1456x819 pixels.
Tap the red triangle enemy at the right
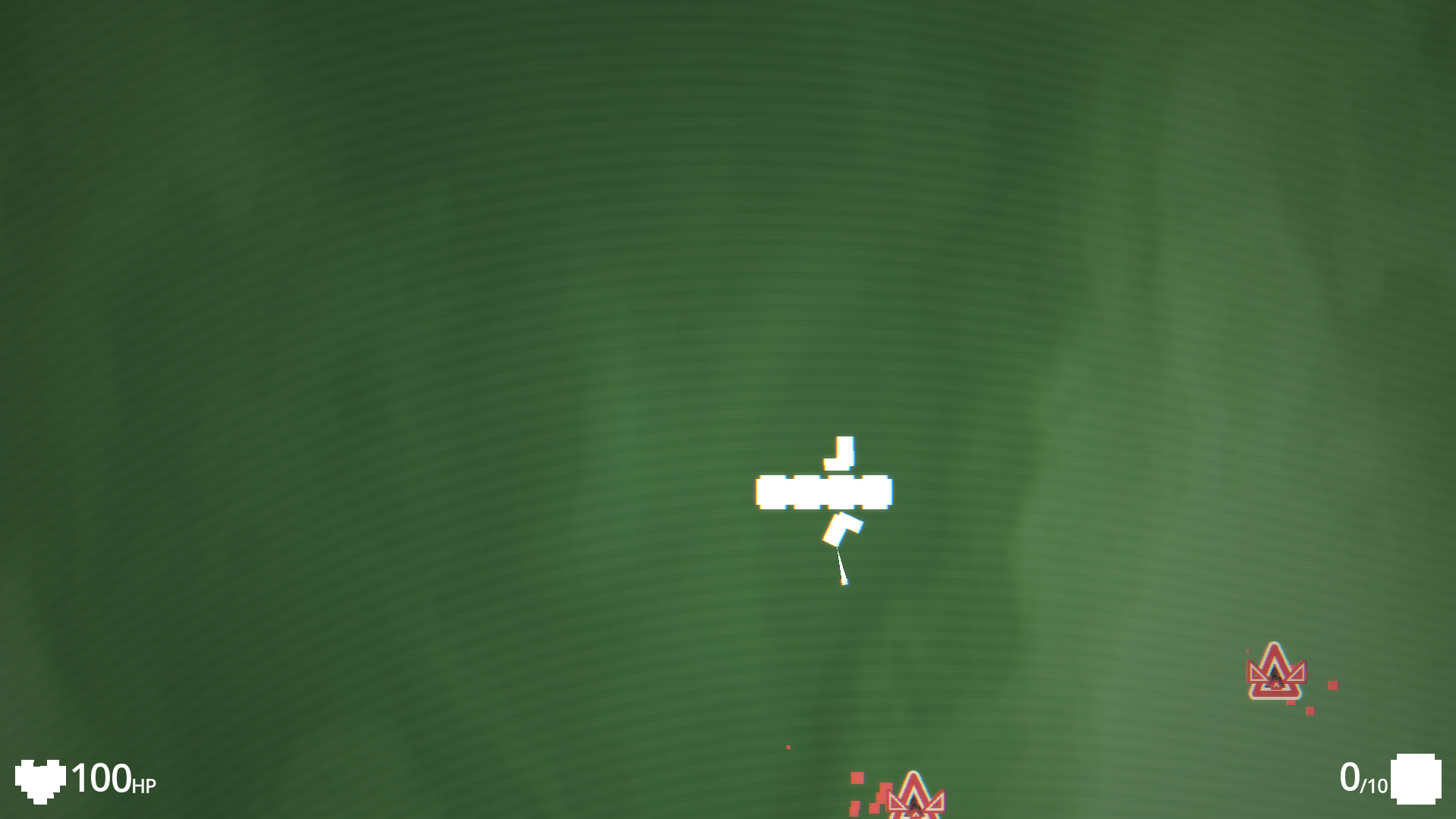[1275, 674]
